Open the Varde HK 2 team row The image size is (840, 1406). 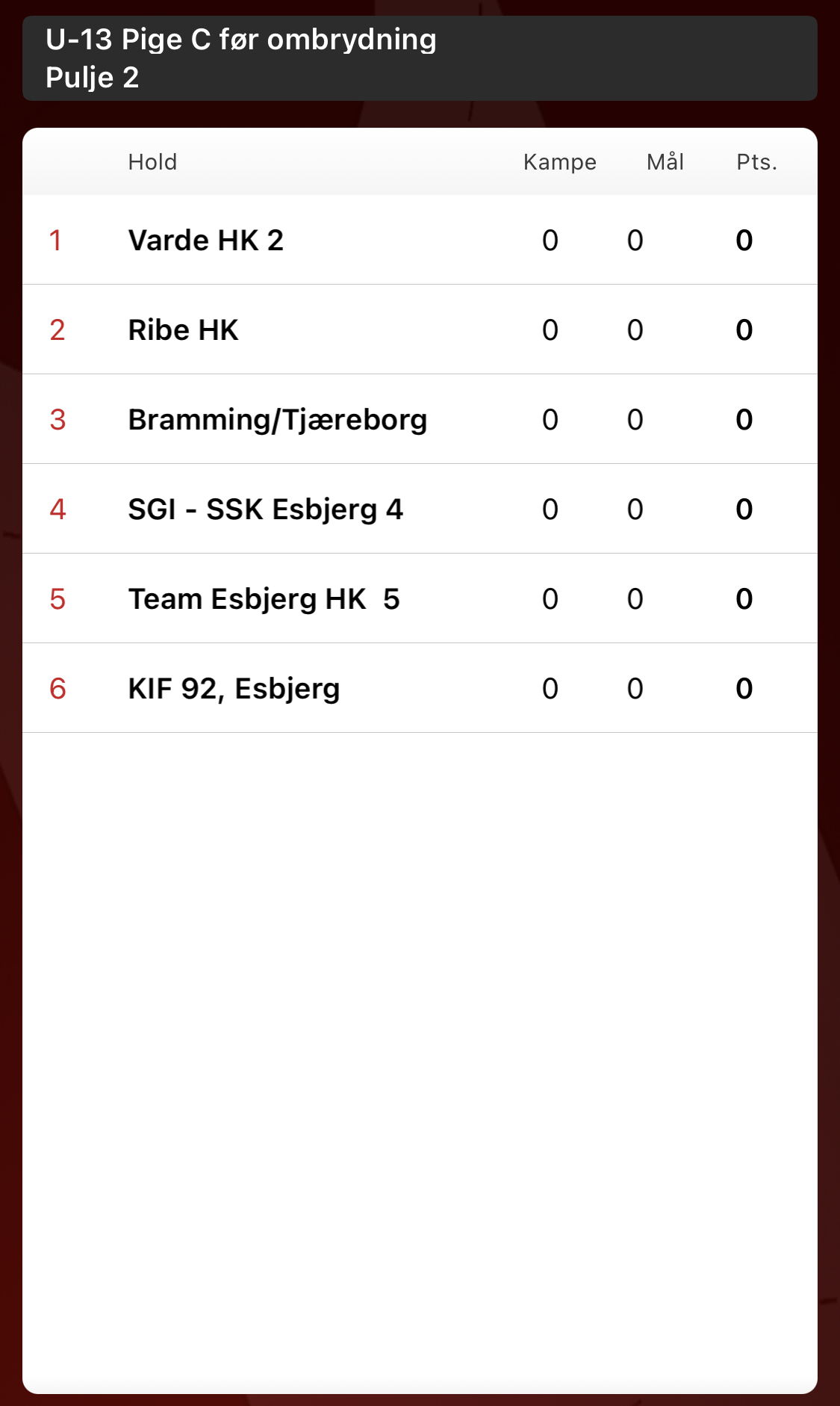pyautogui.click(x=420, y=240)
